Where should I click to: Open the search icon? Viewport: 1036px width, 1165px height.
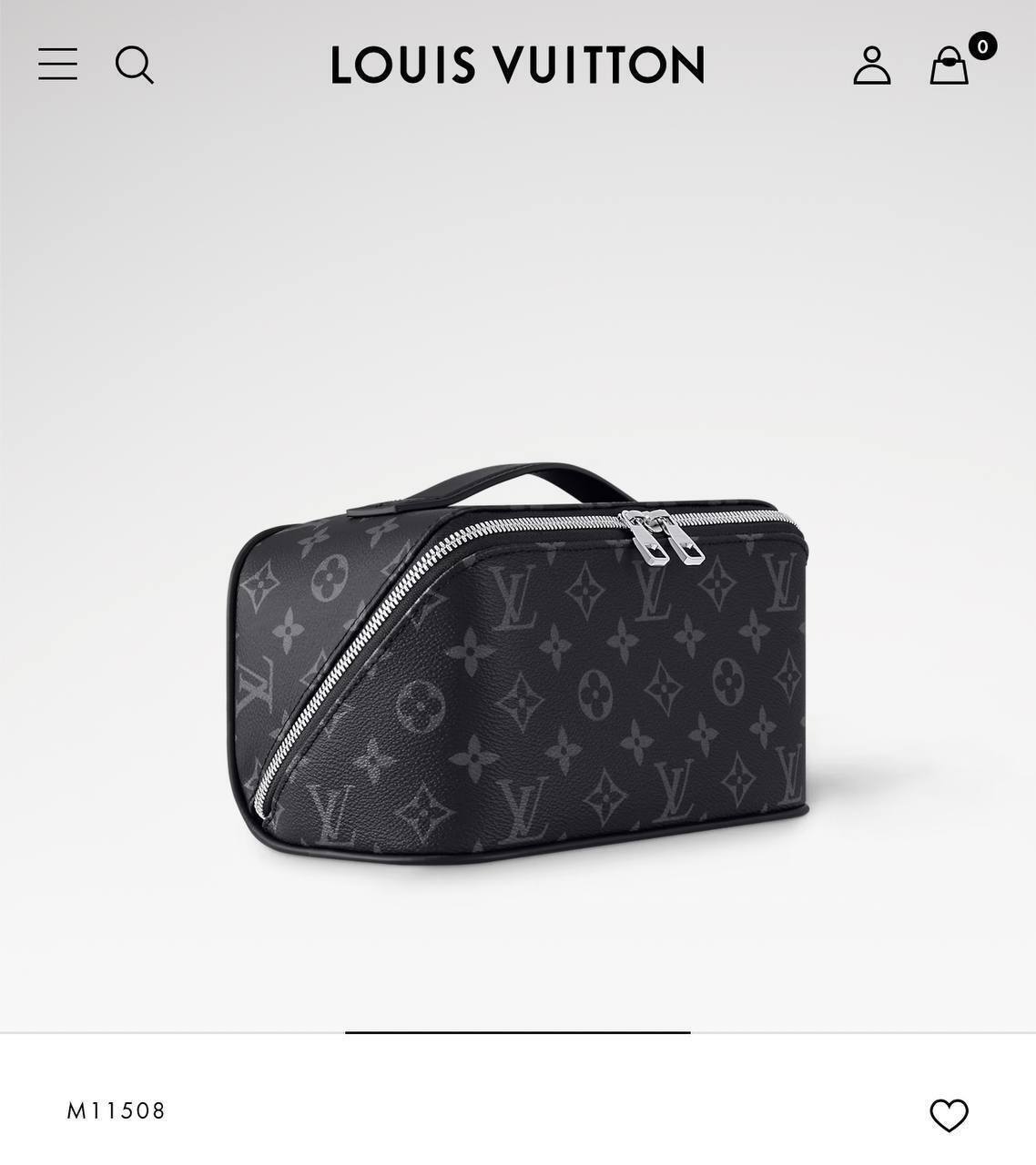pyautogui.click(x=134, y=65)
